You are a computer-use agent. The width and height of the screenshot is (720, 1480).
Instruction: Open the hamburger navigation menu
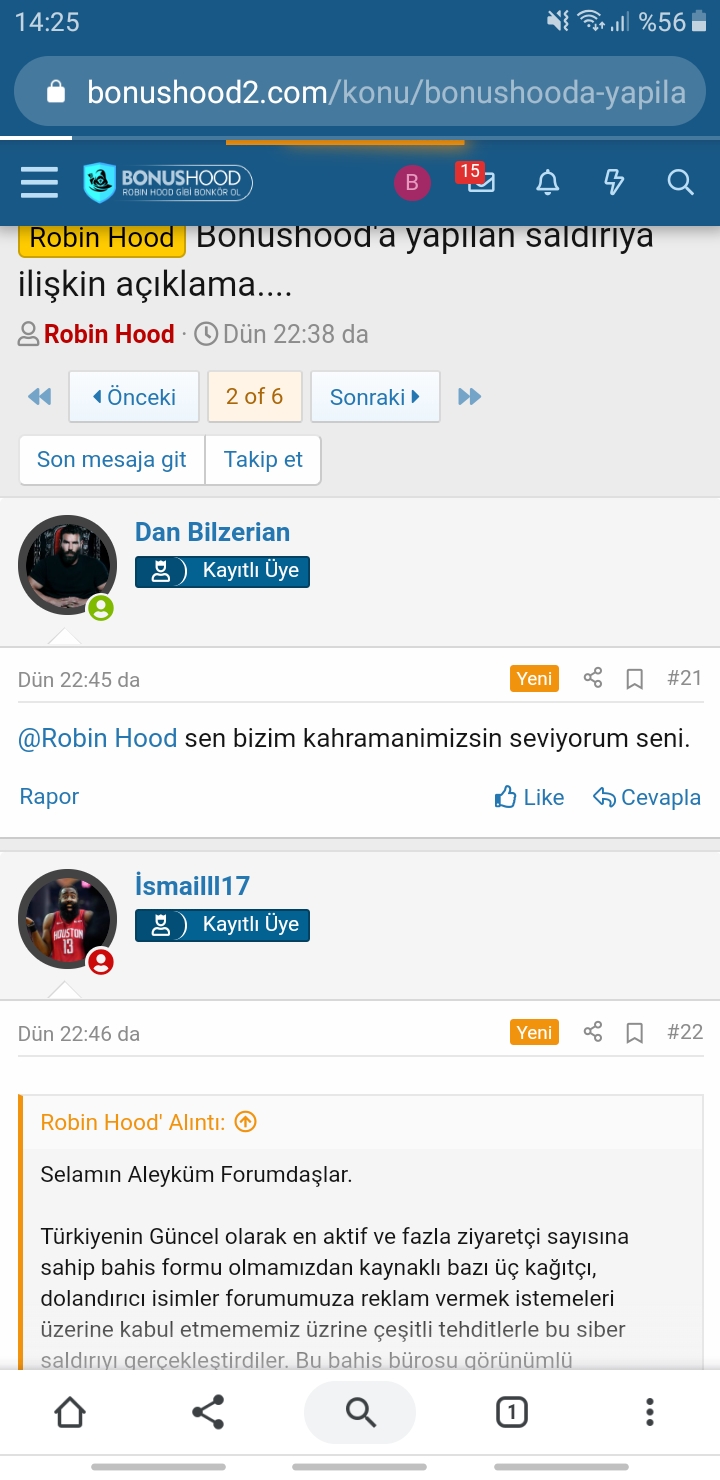39,183
